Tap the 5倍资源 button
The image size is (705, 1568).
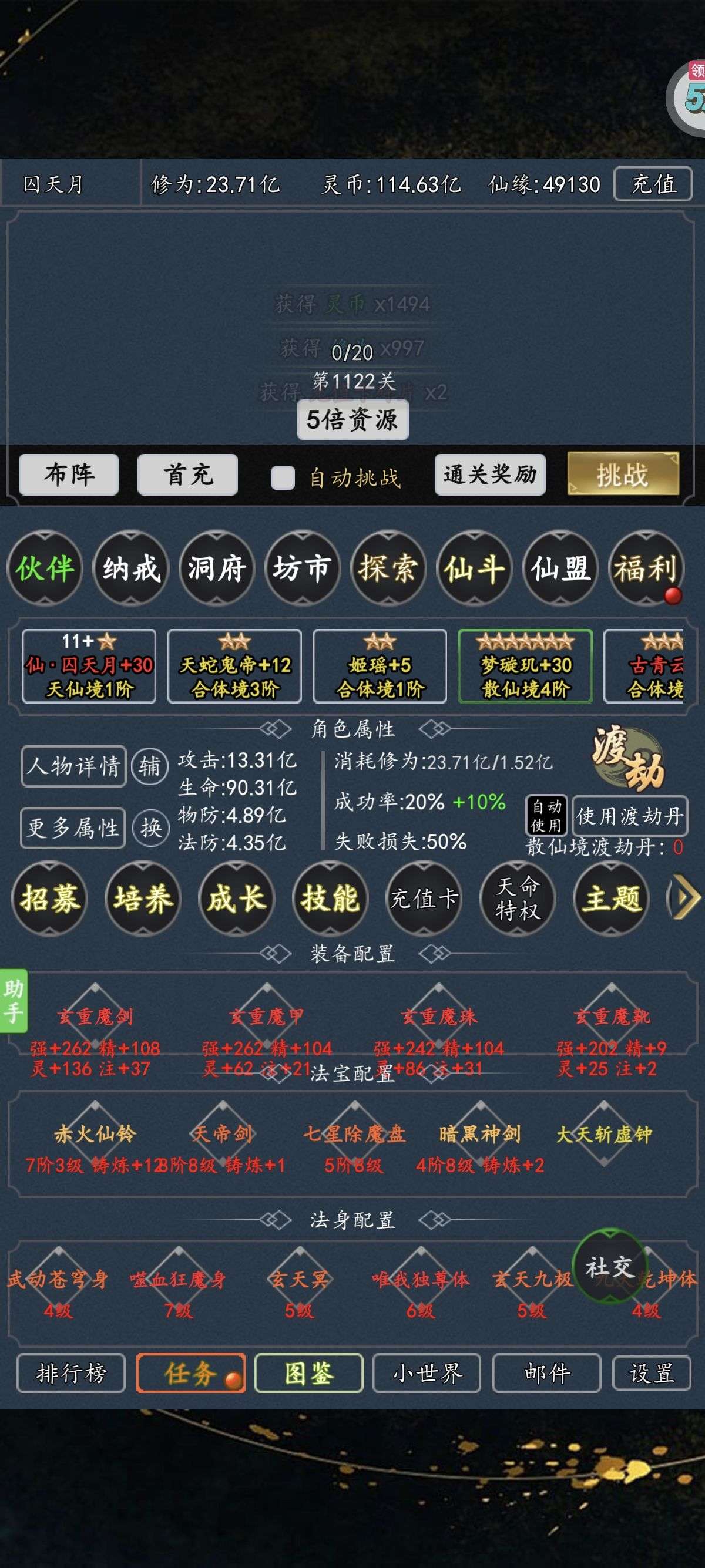352,419
